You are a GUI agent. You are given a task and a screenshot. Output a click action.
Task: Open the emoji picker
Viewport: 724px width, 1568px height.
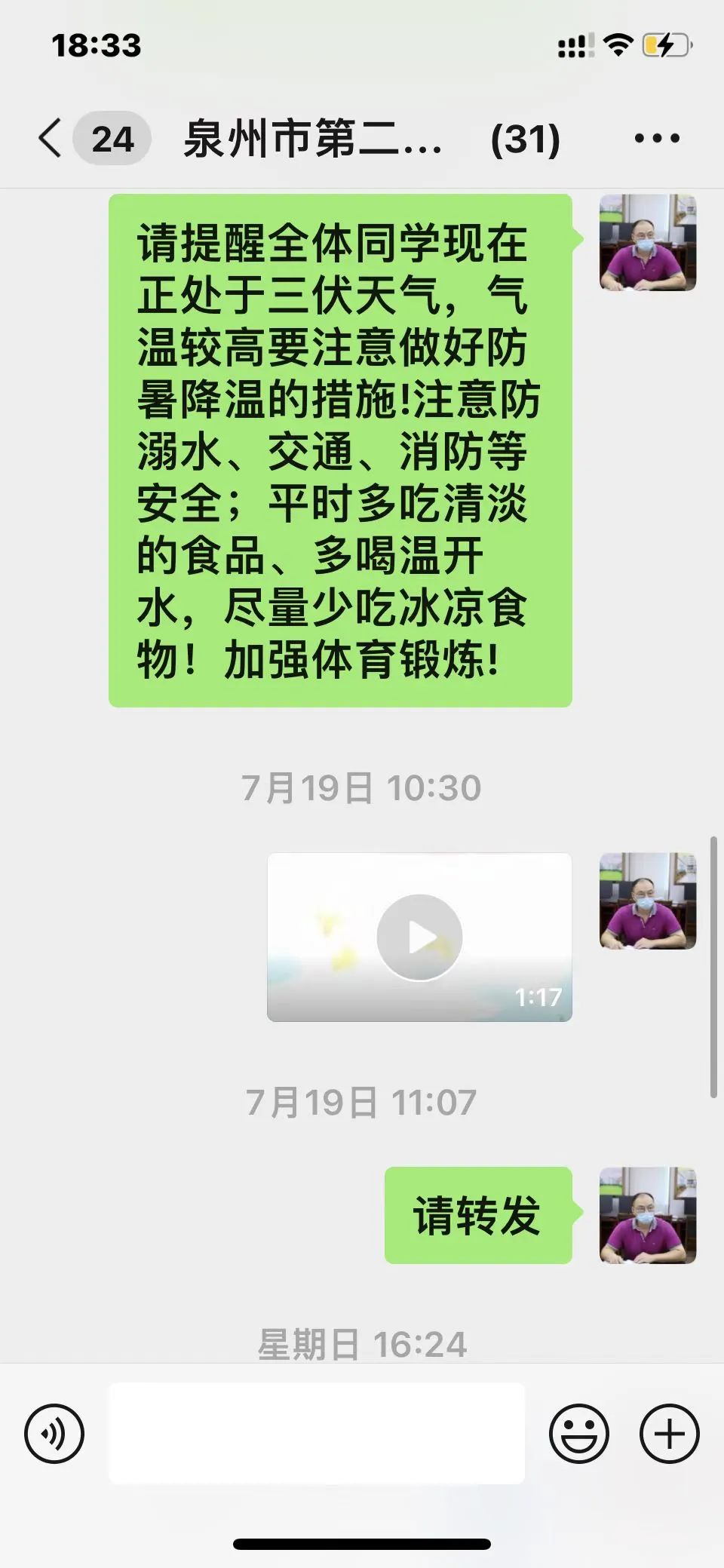578,1434
